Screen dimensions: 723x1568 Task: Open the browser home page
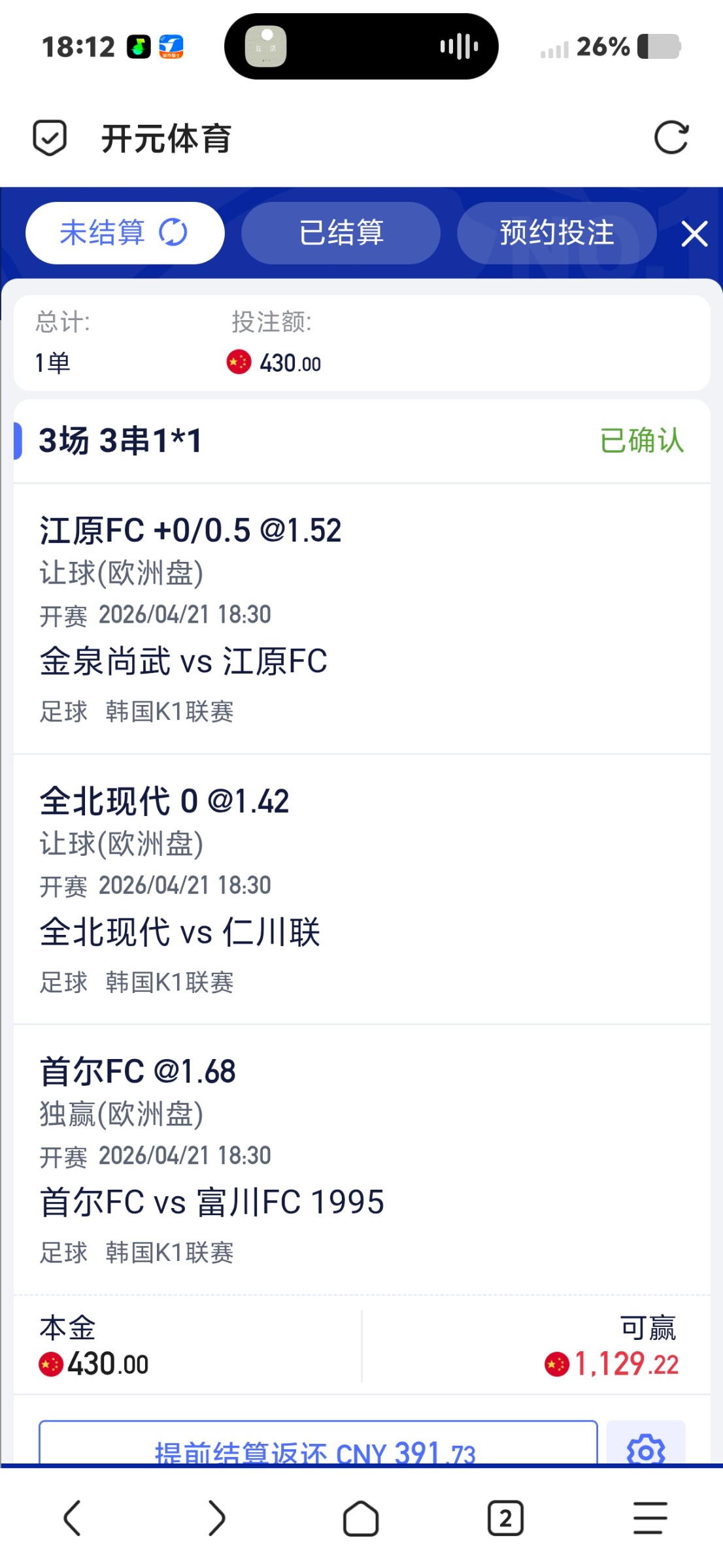pos(361,1518)
